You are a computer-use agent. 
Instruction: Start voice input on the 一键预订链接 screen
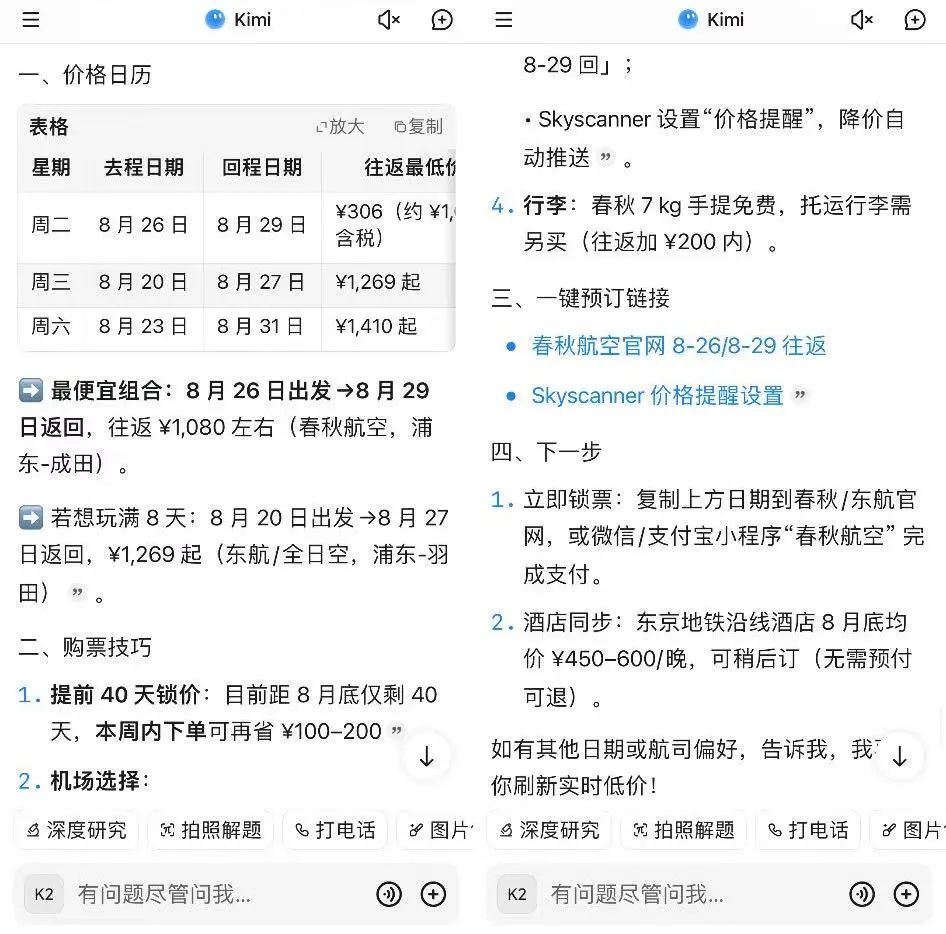coord(862,894)
